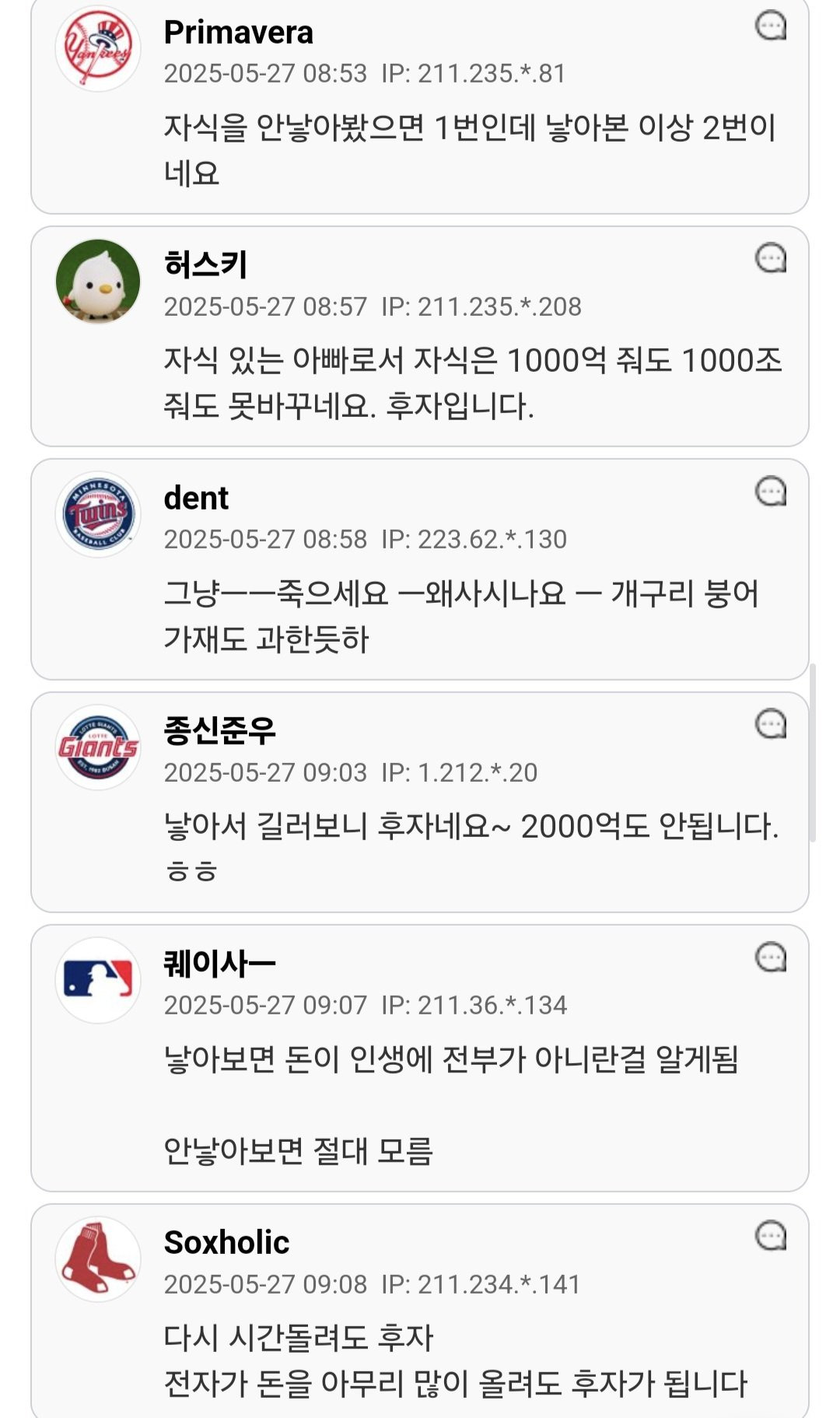
Task: Open reply bubble on dent's comment
Action: 769,490
